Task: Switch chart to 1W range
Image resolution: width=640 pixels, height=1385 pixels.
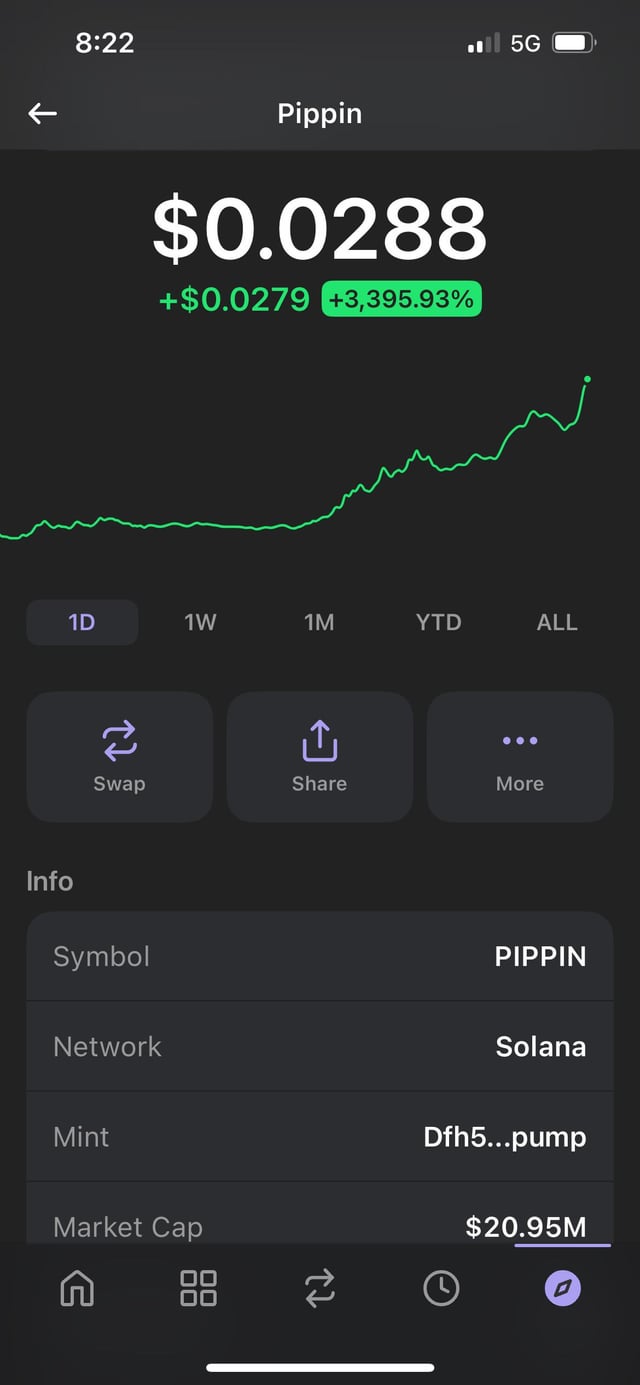Action: [x=200, y=622]
